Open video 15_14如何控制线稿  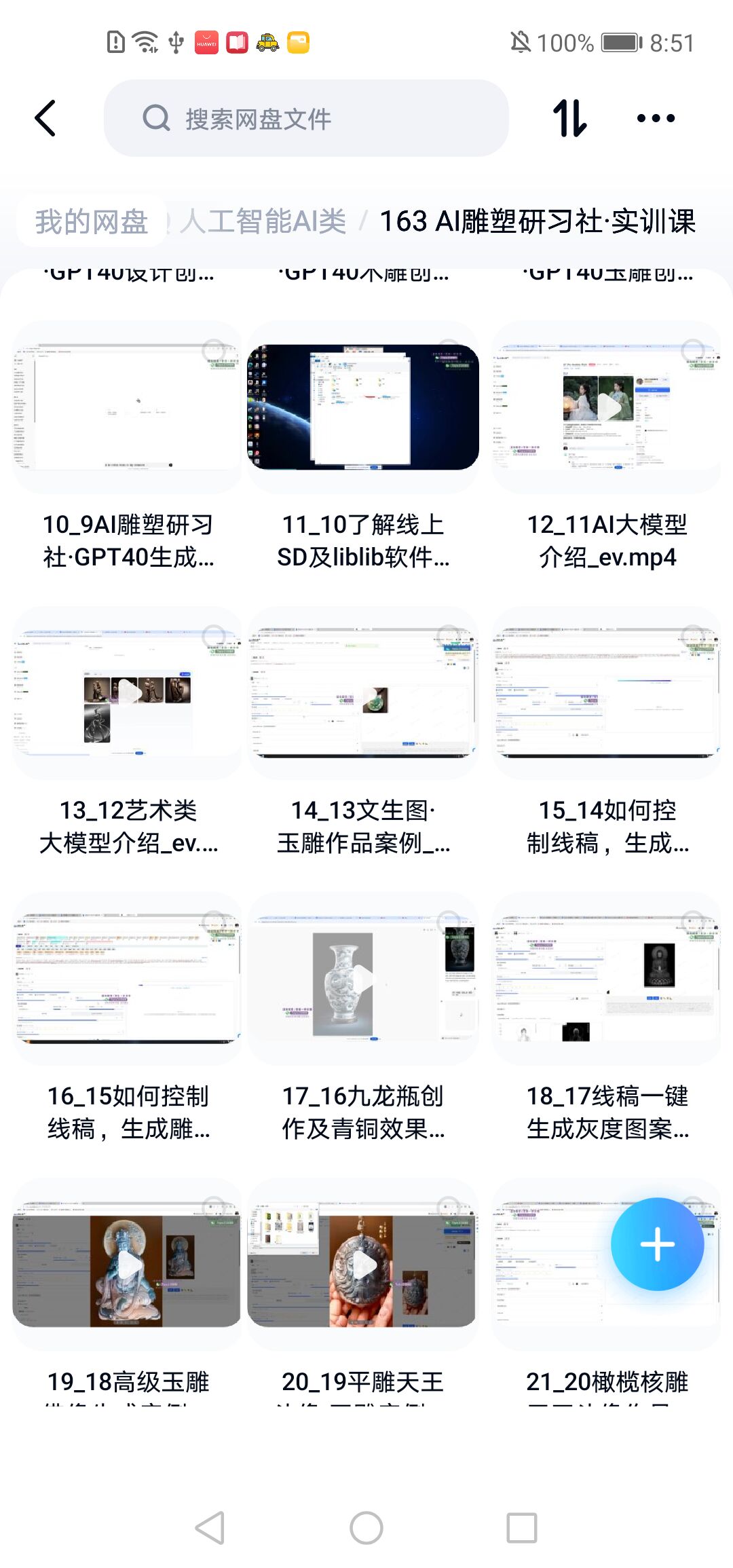pos(607,692)
